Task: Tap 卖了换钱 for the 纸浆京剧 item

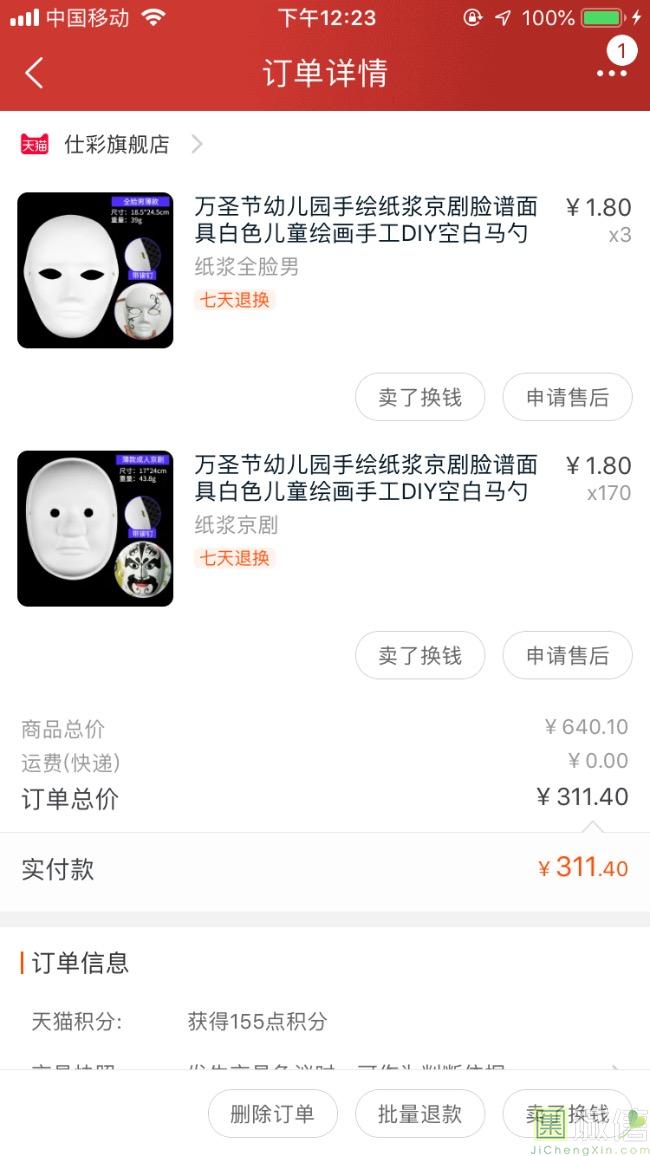Action: click(420, 655)
